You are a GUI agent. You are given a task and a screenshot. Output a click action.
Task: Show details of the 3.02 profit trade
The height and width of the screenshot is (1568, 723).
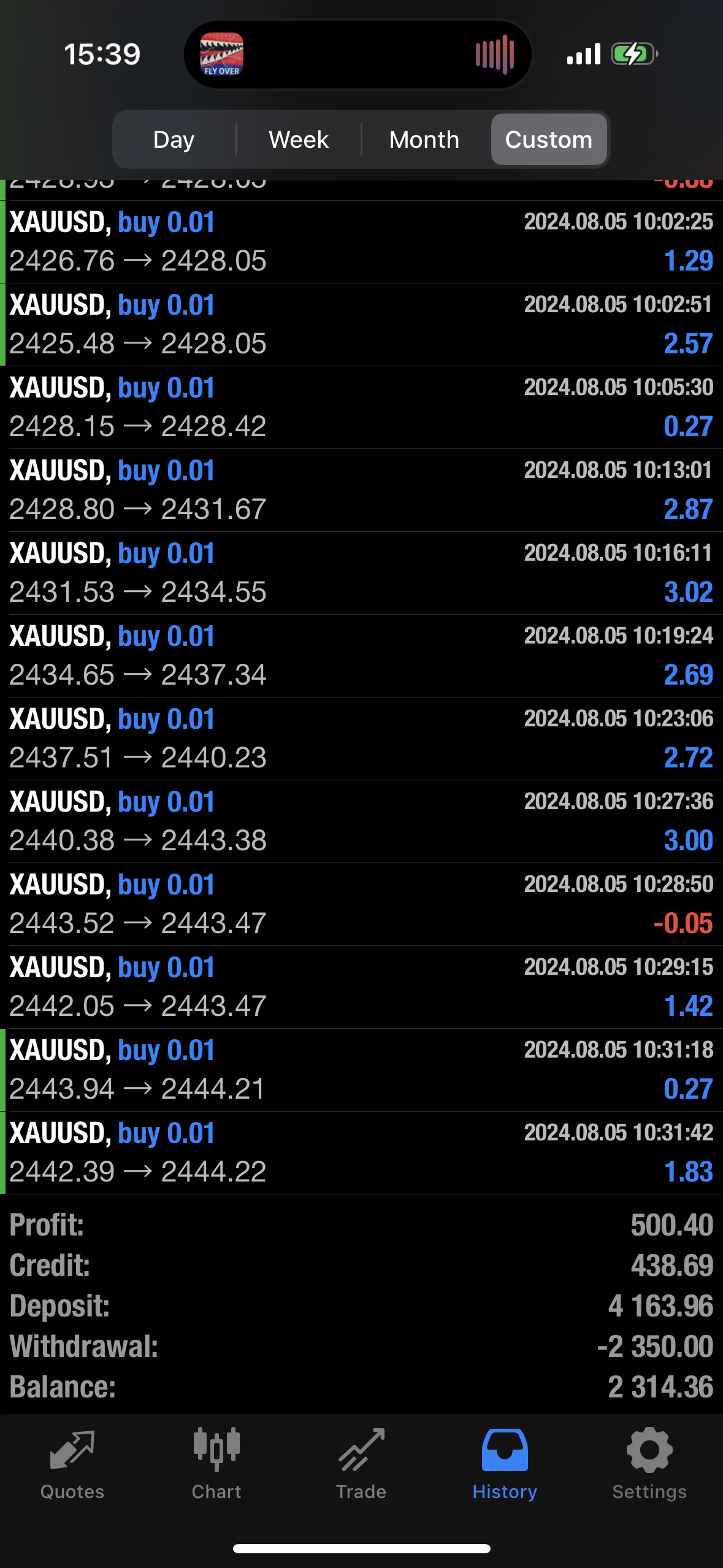361,573
